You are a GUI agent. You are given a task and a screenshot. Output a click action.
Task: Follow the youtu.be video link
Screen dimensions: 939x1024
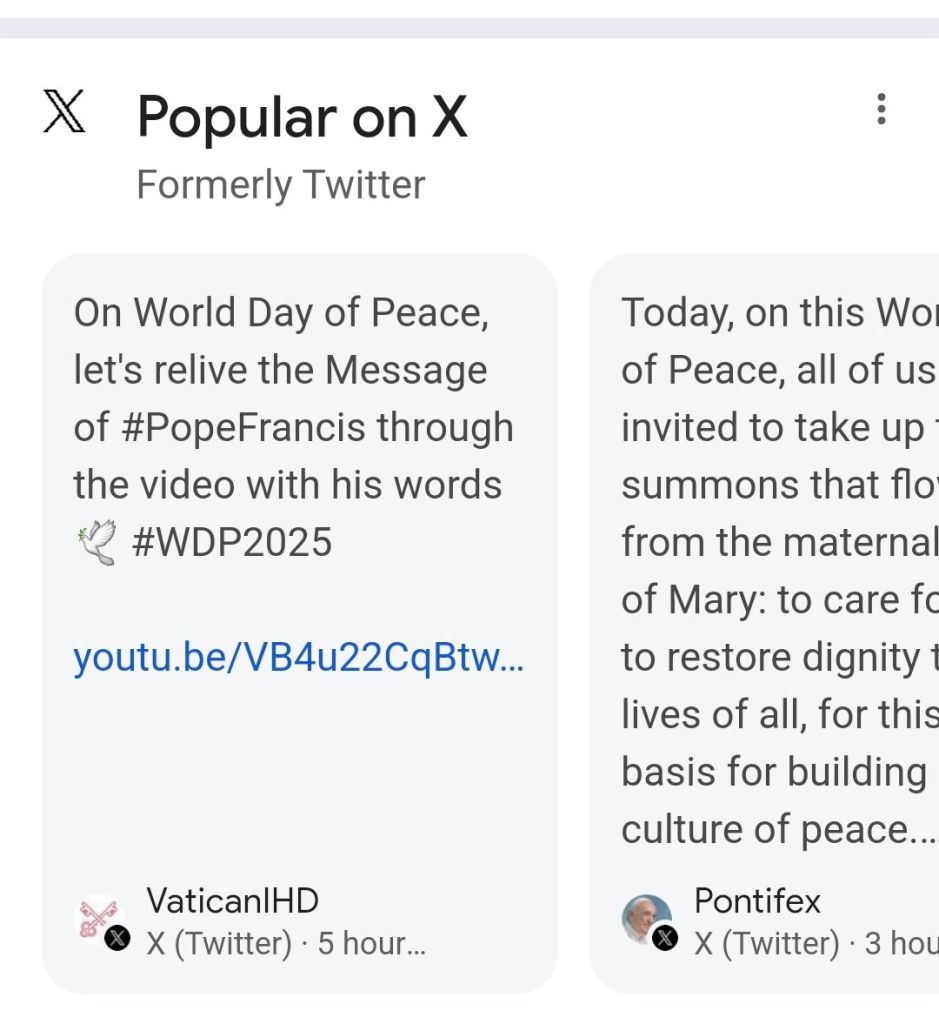[x=297, y=658]
